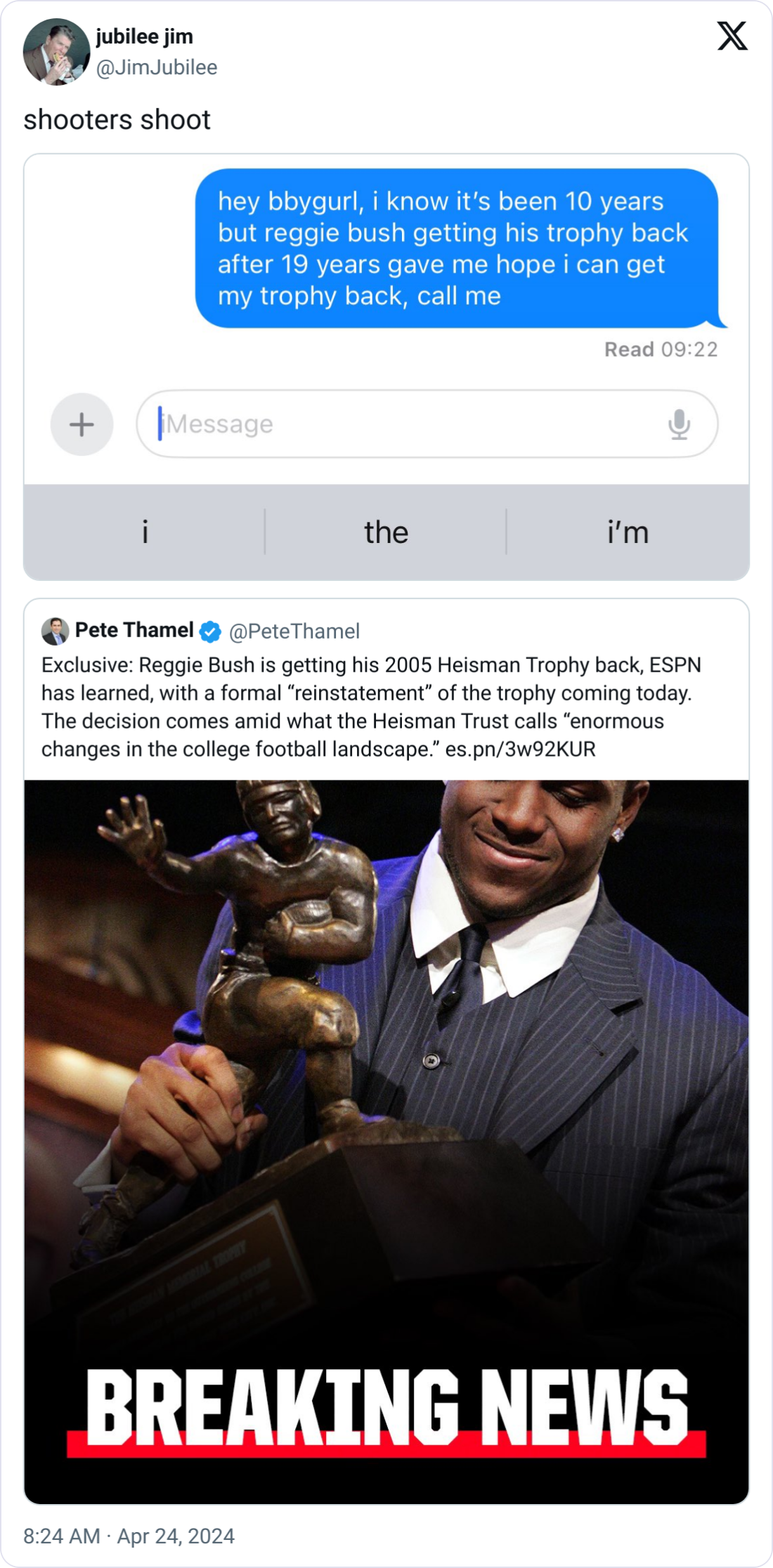
Task: Open jubilee jim's profile picture
Action: click(x=56, y=52)
